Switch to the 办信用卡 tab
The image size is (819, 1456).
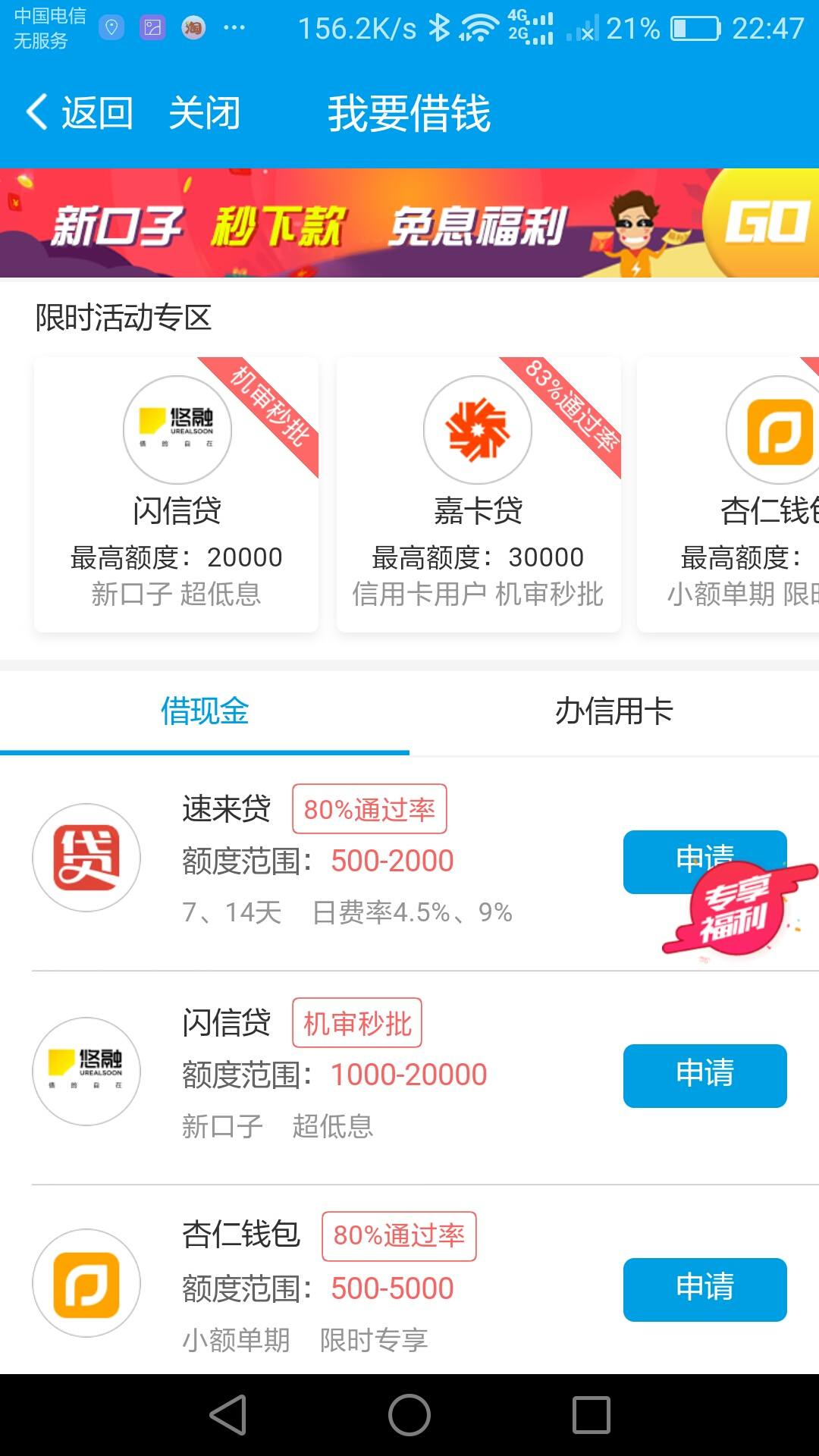click(x=613, y=711)
